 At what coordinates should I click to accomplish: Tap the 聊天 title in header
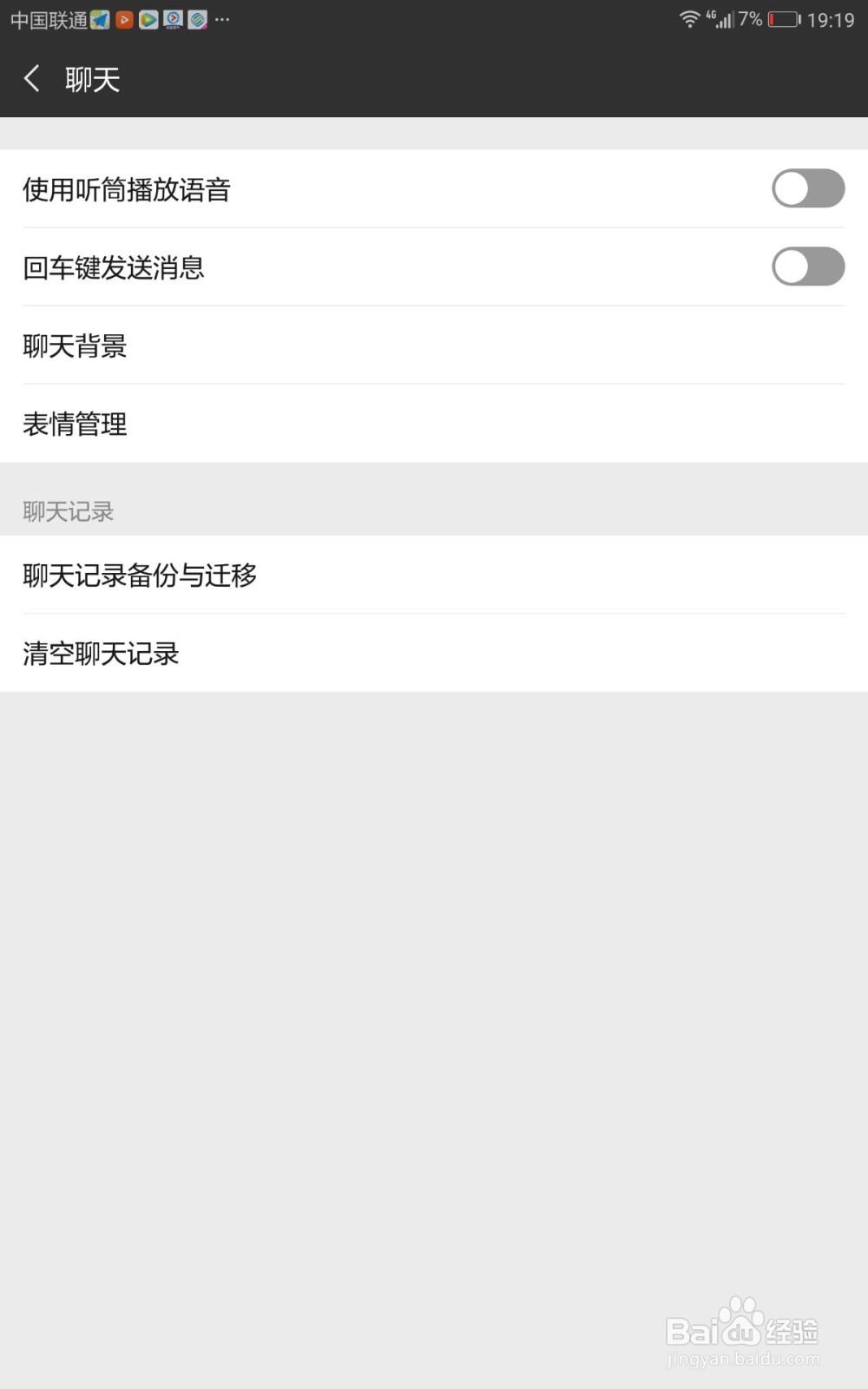coord(93,78)
